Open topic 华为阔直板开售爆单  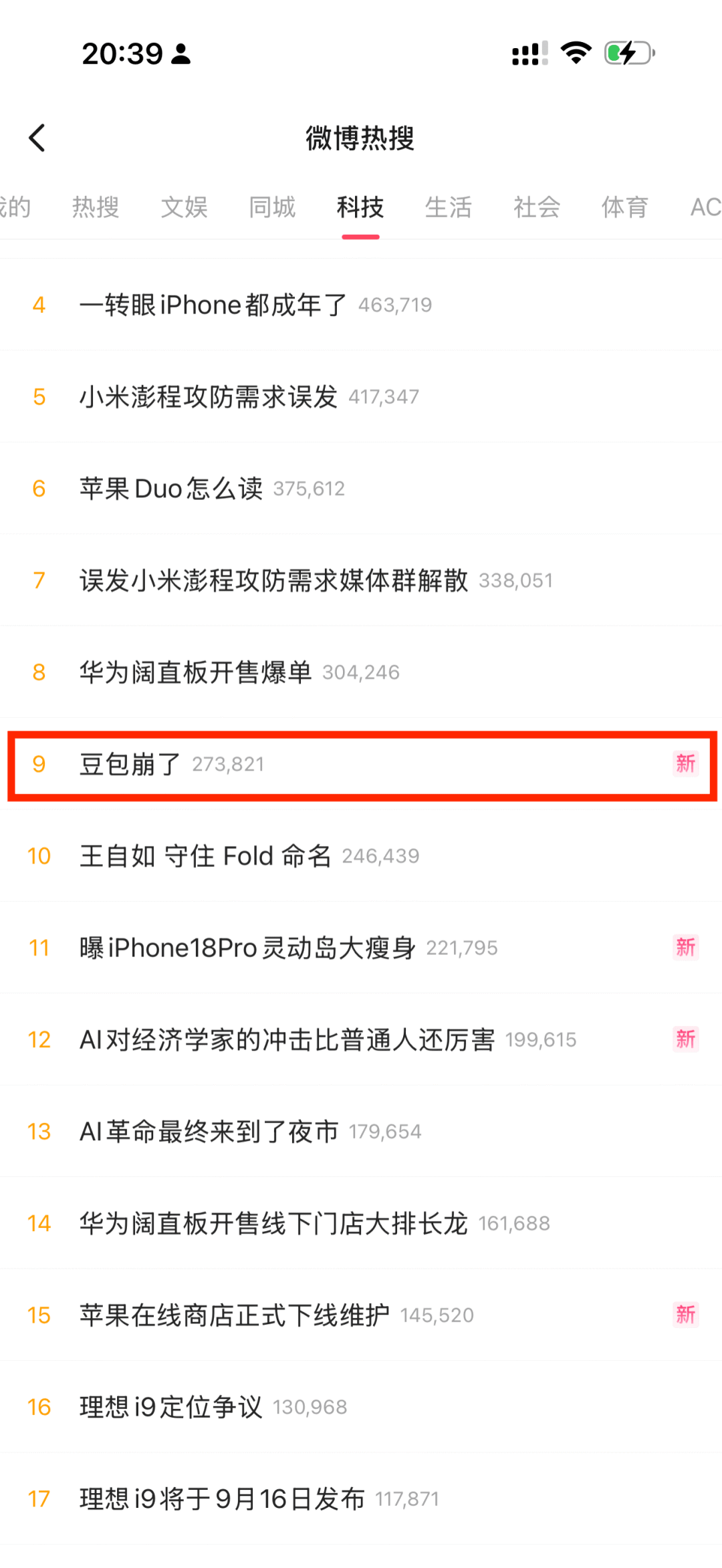tap(361, 672)
